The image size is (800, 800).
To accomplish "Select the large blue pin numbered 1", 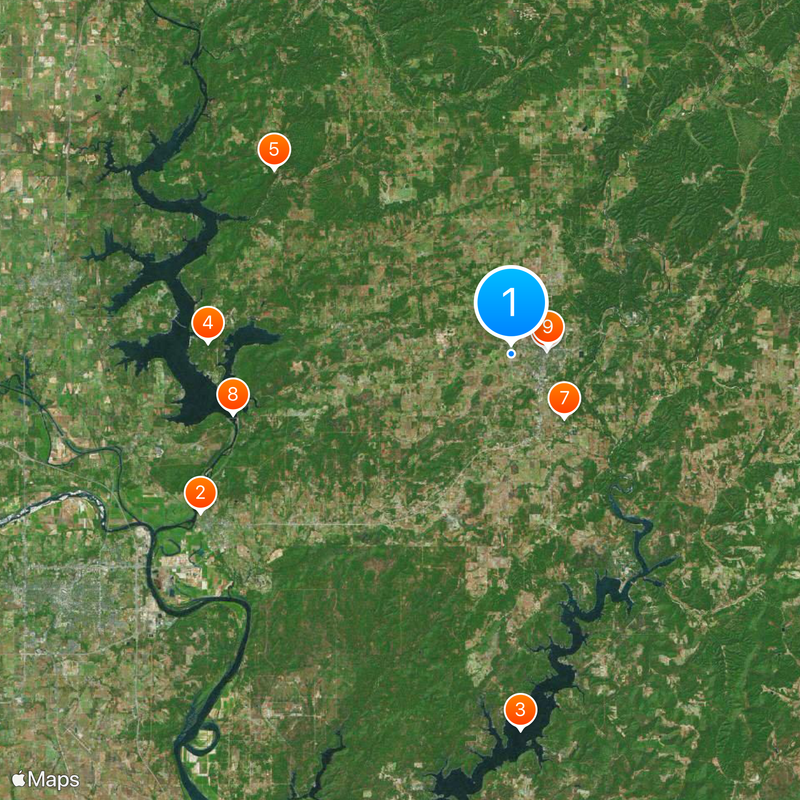I will [510, 301].
